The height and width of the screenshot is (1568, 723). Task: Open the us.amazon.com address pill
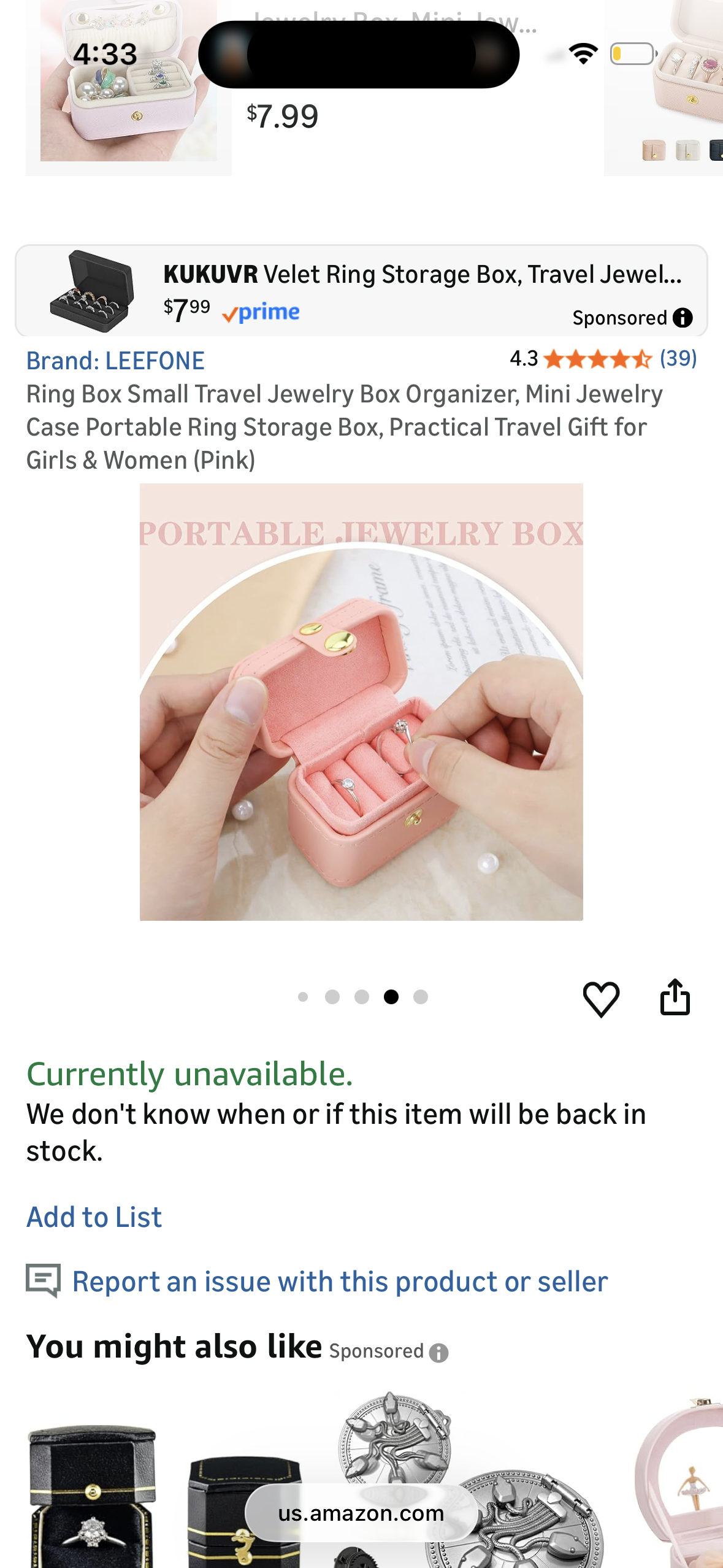361,1513
